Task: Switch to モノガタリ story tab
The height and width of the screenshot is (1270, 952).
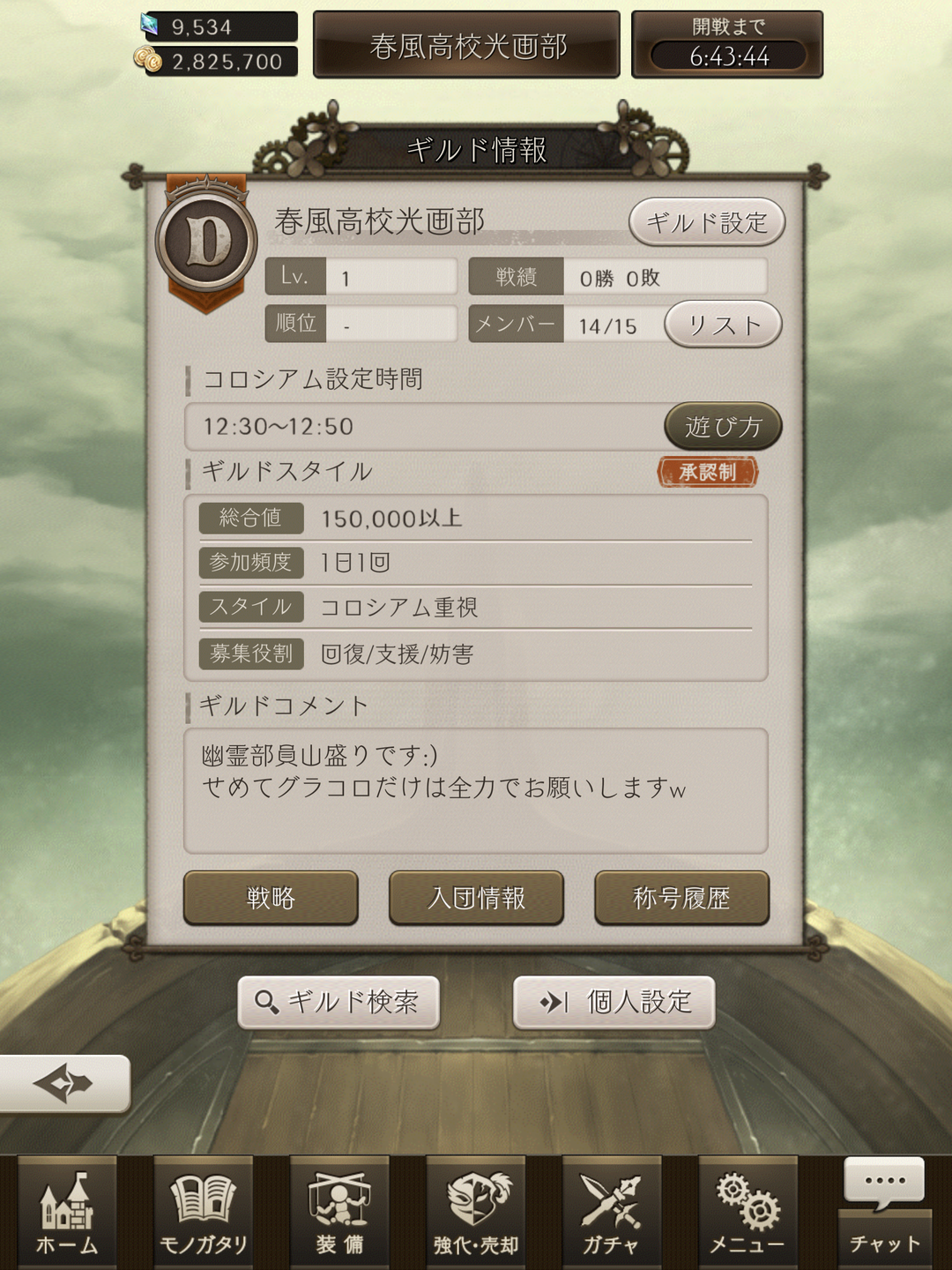Action: 204,1212
